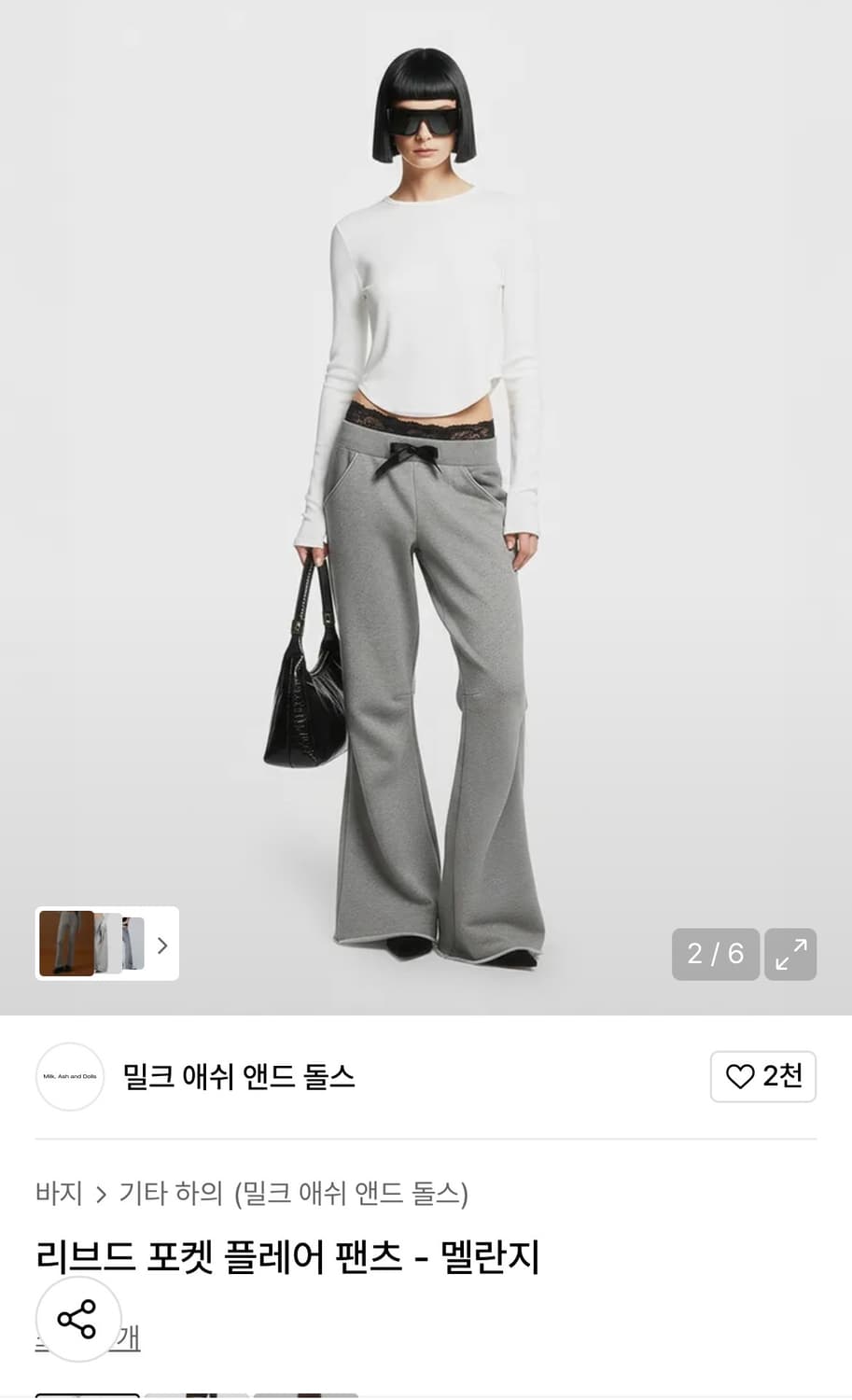Viewport: 852px width, 1400px height.
Task: Click the 2/6 image counter badge
Action: pos(715,955)
